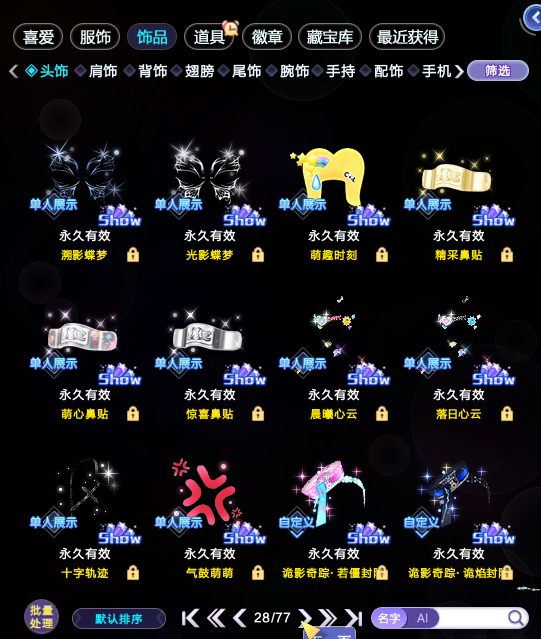The image size is (541, 639).
Task: Go to the next page arrow
Action: (305, 618)
